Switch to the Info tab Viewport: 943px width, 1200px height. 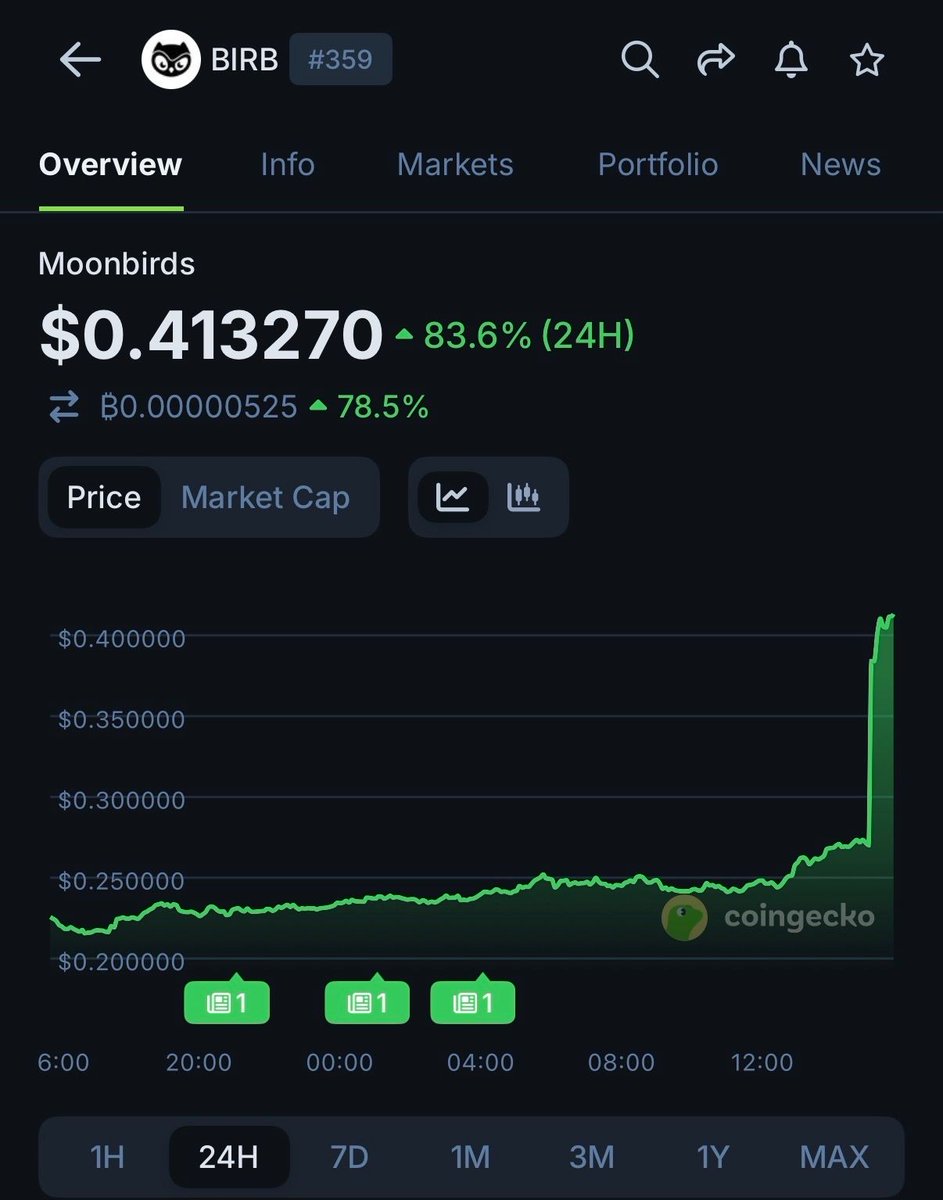click(x=287, y=164)
